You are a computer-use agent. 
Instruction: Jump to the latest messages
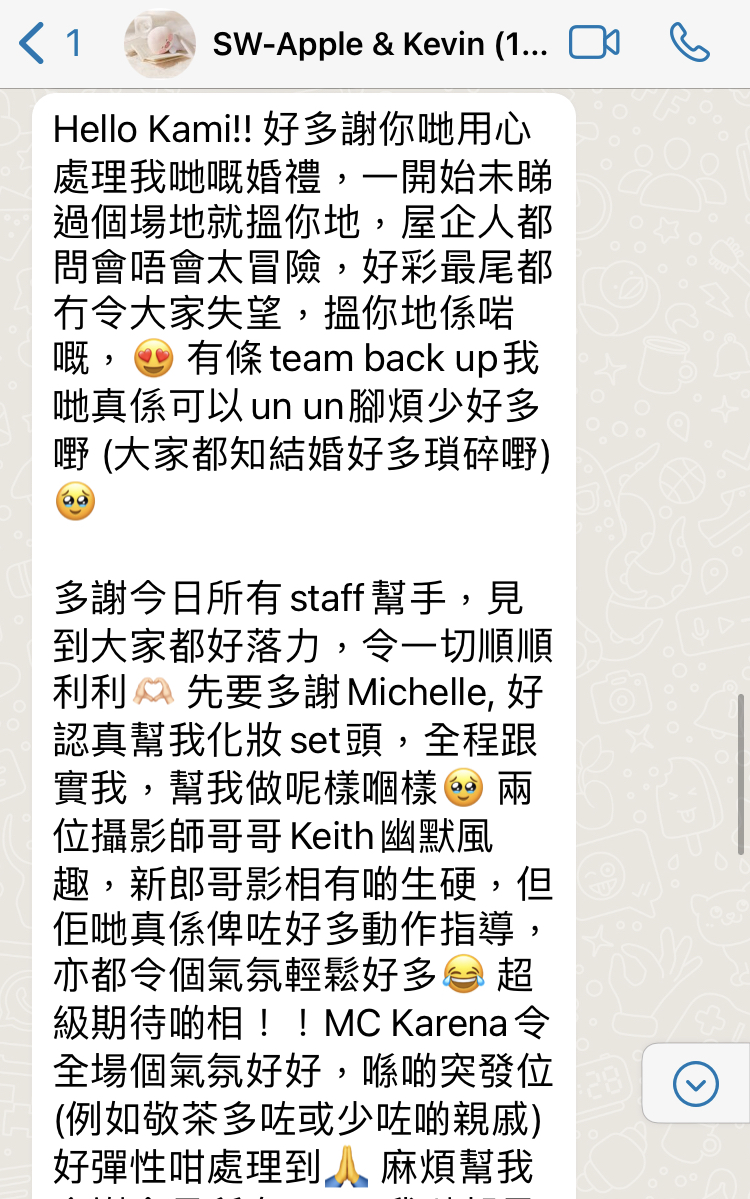coord(696,1083)
